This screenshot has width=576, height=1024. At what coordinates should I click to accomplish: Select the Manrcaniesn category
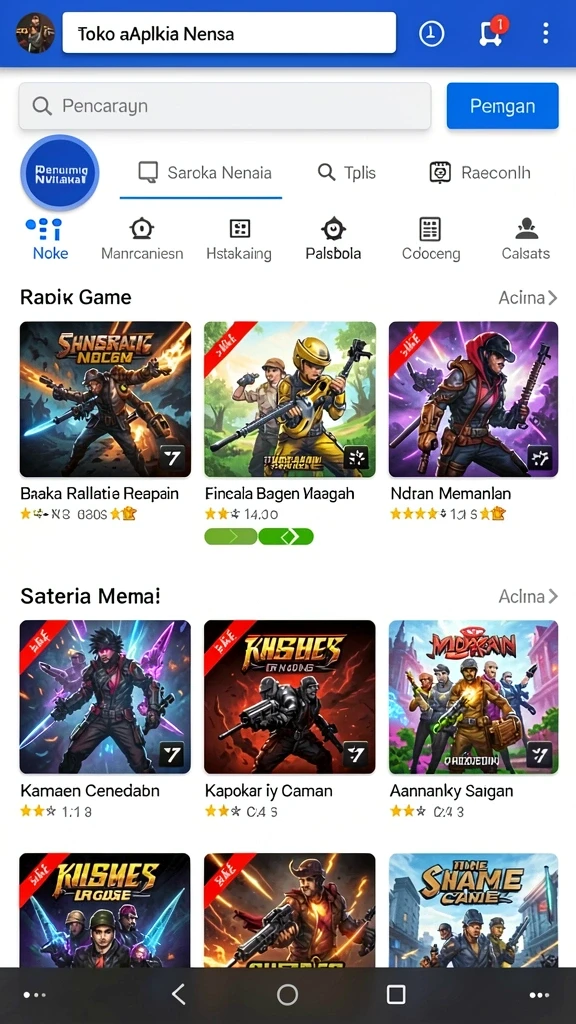click(142, 240)
